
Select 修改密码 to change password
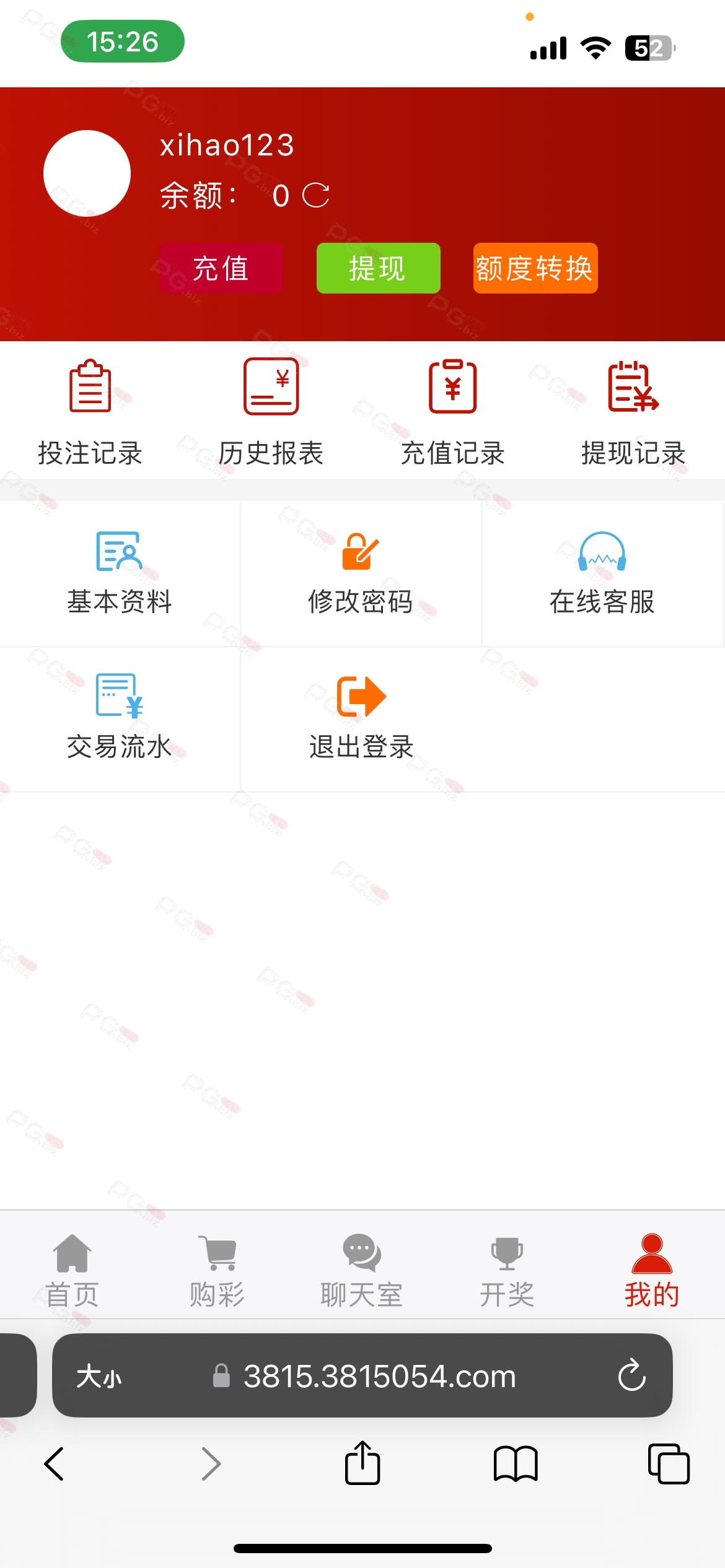(x=361, y=573)
